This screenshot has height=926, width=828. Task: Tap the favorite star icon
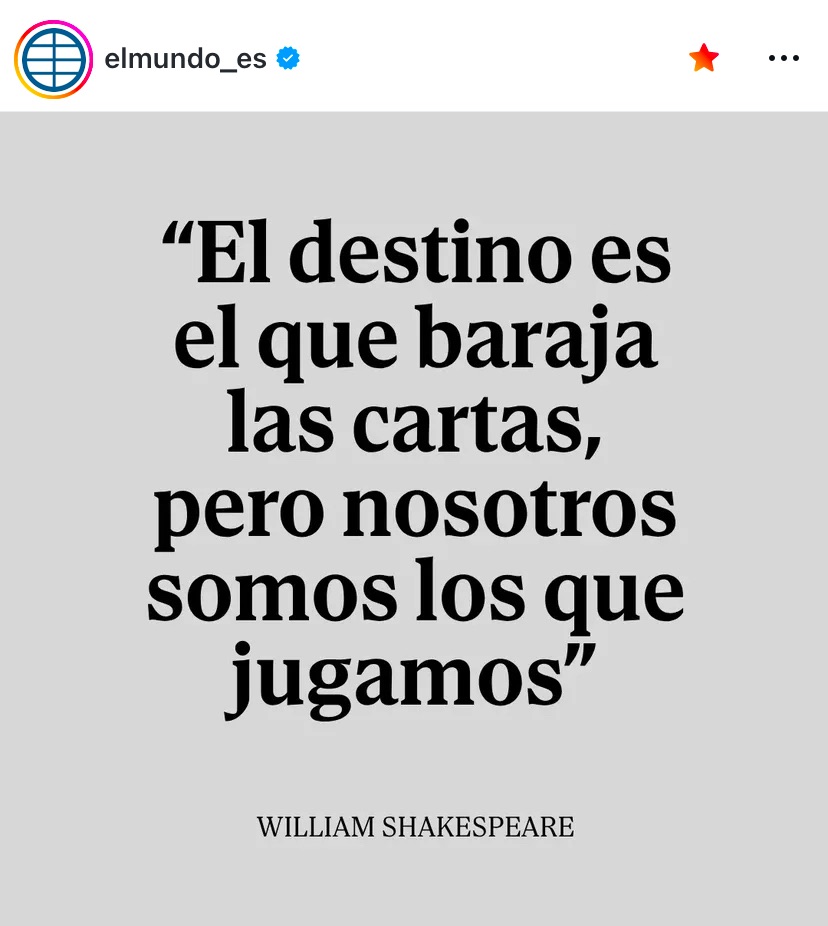tap(704, 58)
